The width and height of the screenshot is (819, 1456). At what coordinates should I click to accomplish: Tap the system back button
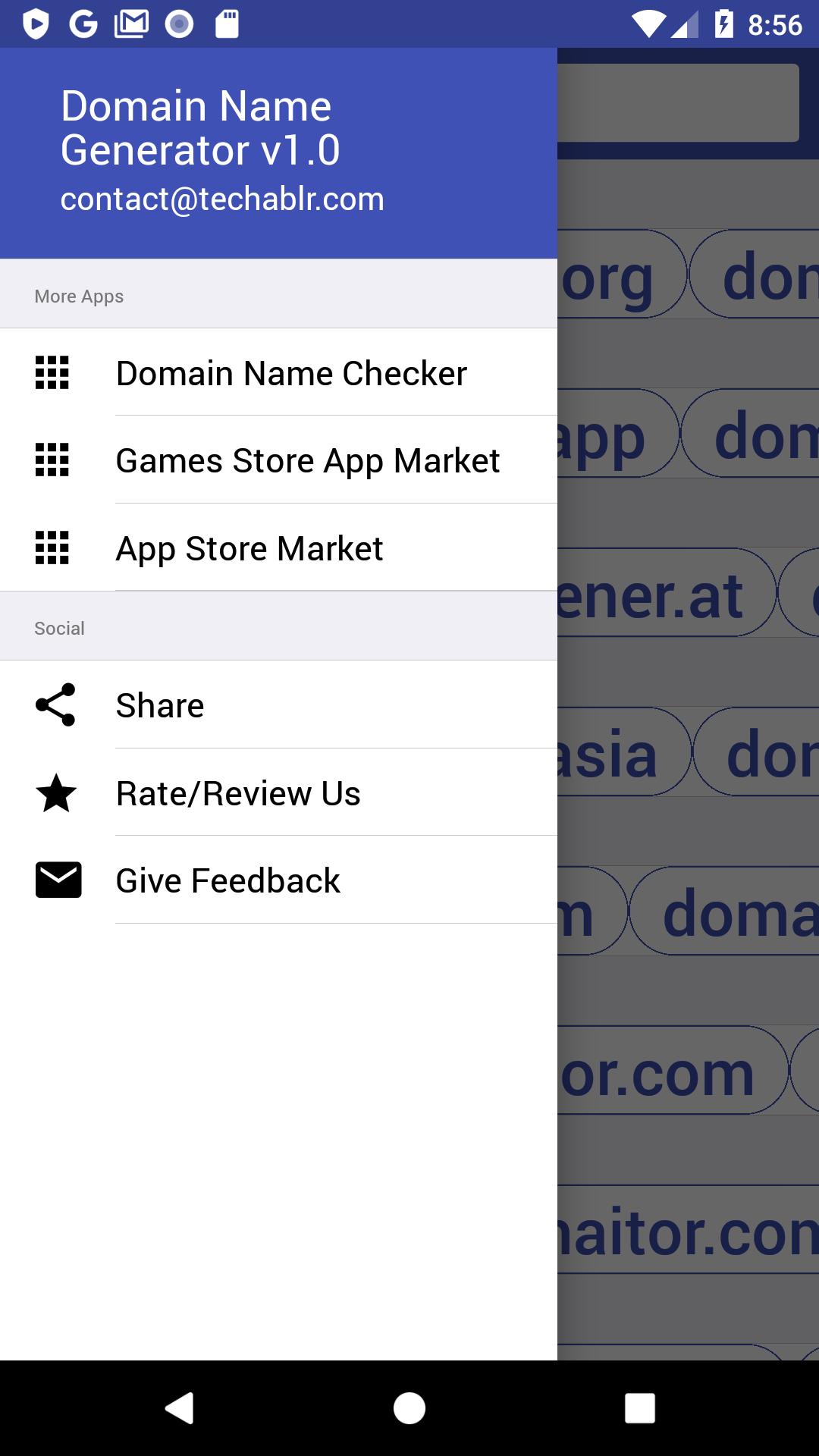point(180,1408)
